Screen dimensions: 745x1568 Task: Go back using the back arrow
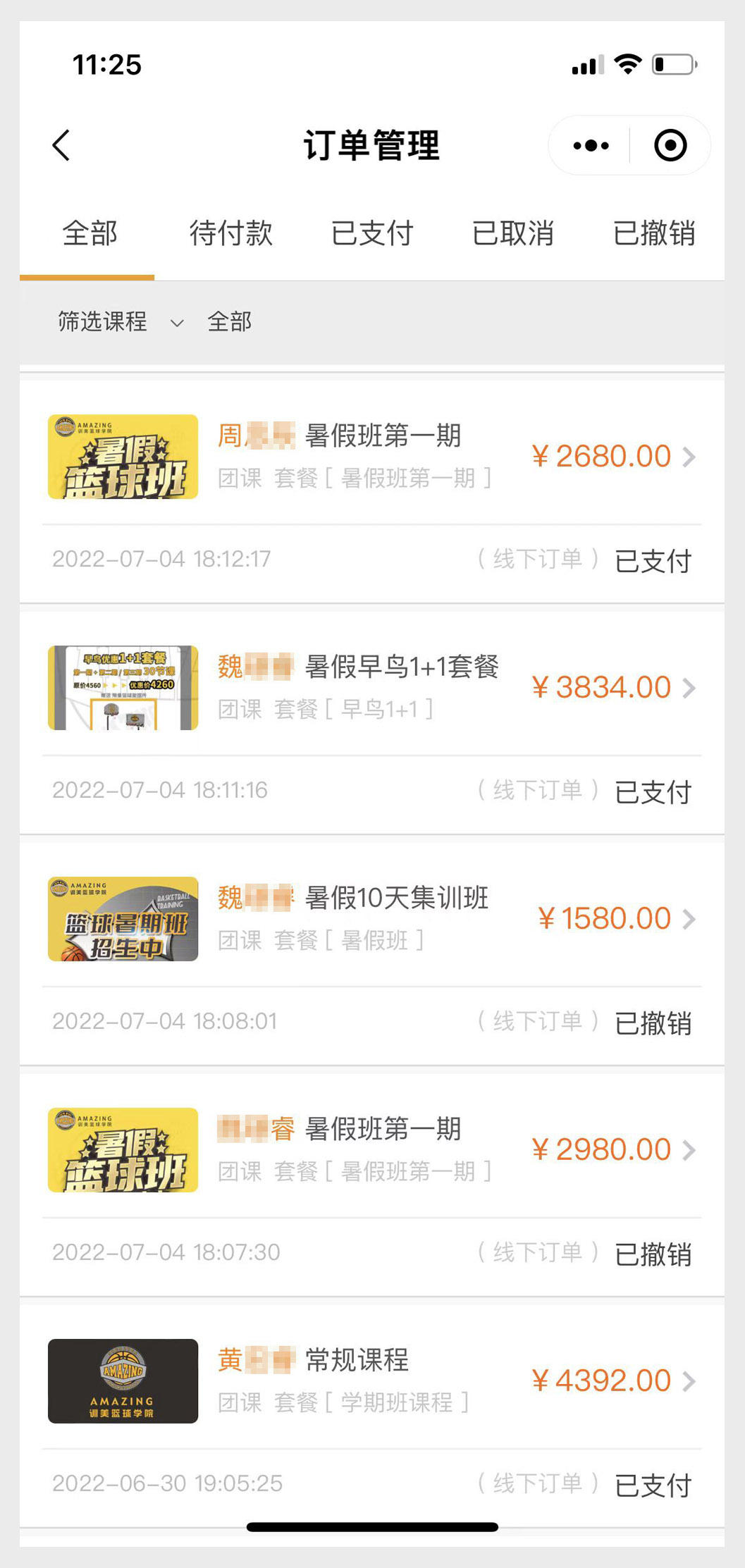62,145
